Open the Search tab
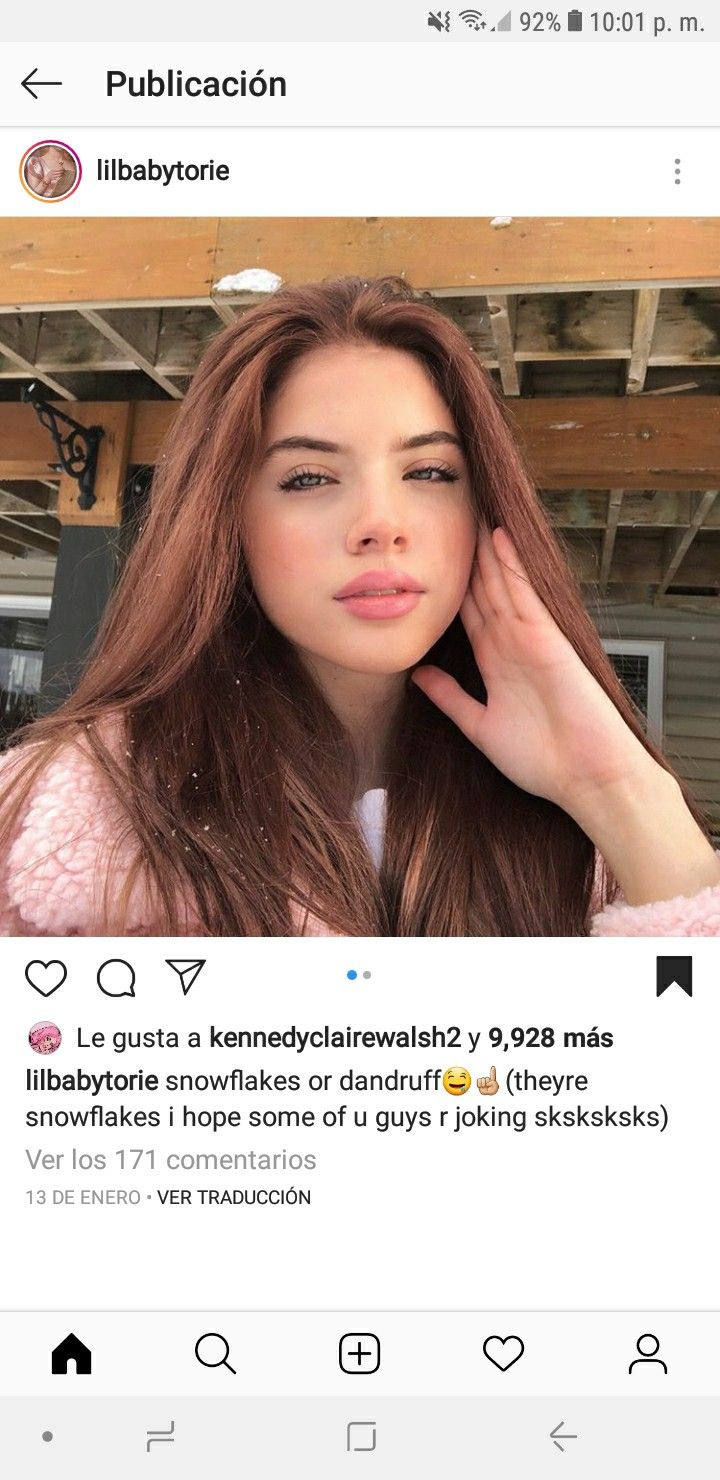The width and height of the screenshot is (720, 1480). click(215, 1354)
